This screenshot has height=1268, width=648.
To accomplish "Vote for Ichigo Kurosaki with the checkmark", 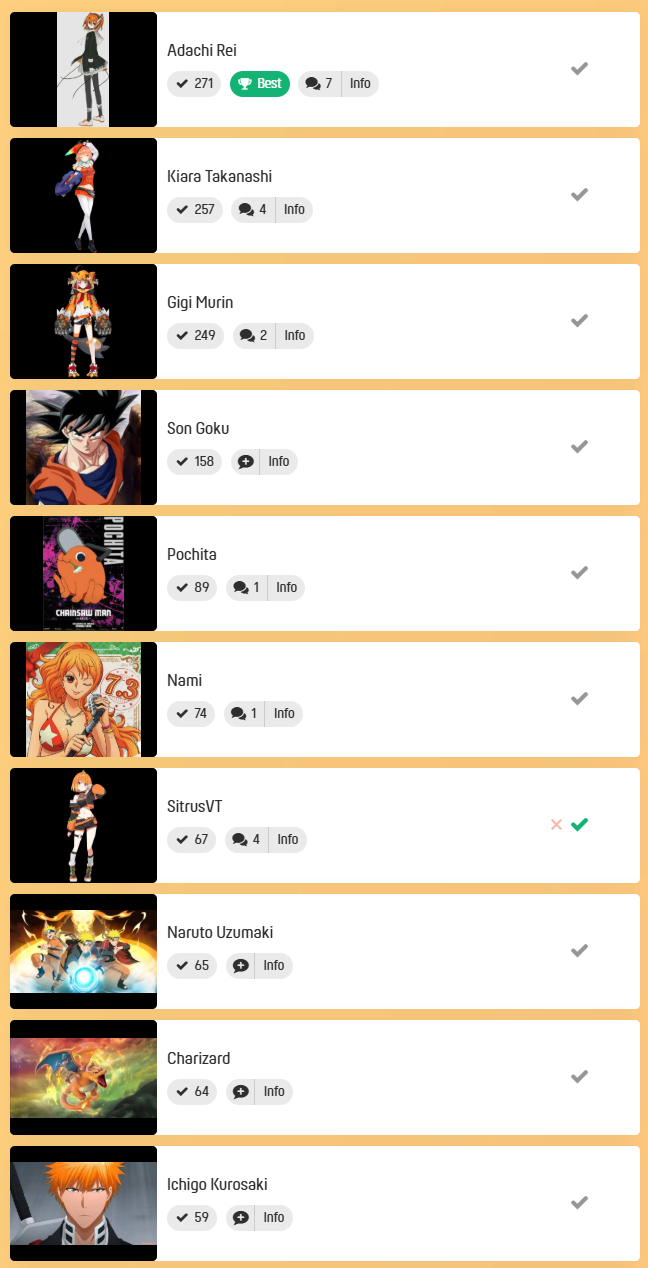I will click(x=579, y=1203).
